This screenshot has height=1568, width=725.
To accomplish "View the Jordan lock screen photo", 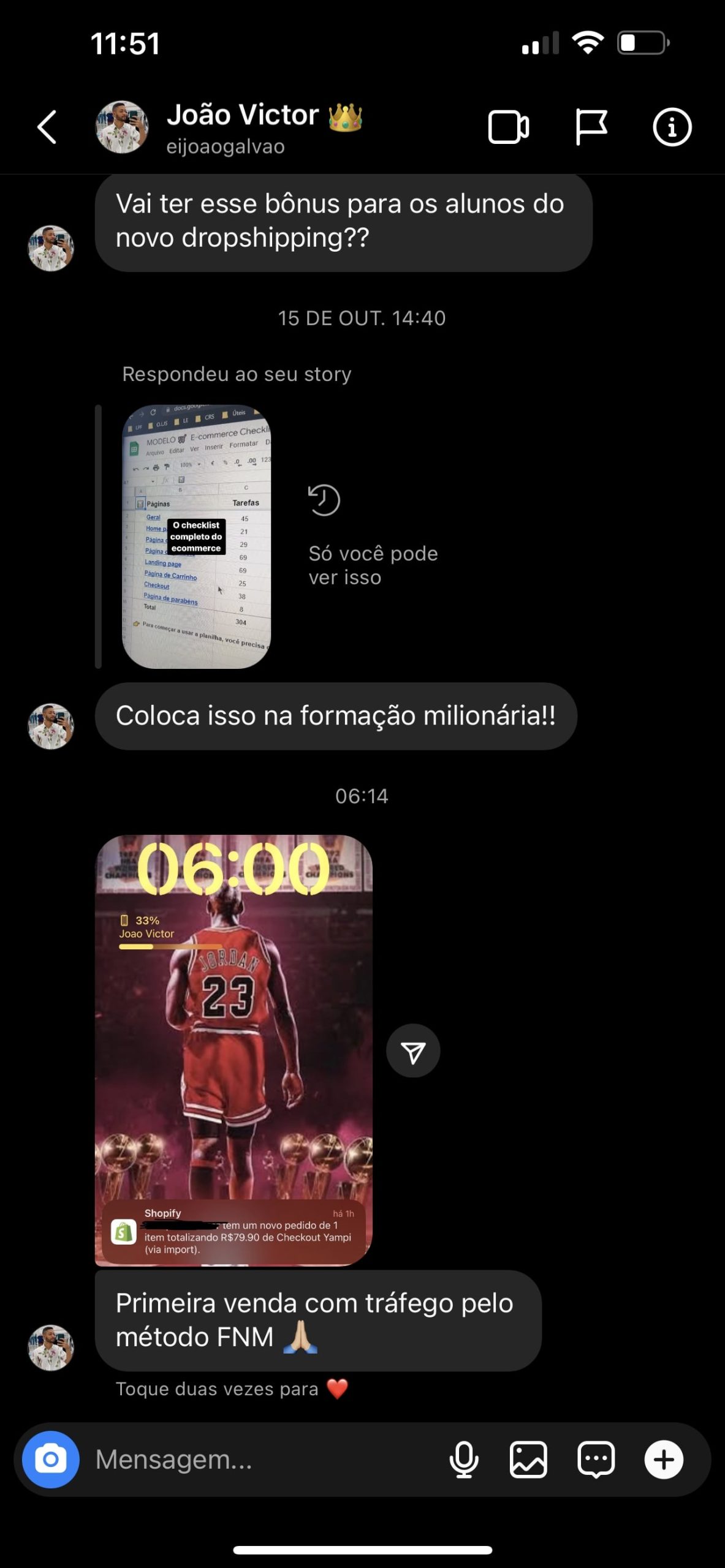I will coord(233,1050).
